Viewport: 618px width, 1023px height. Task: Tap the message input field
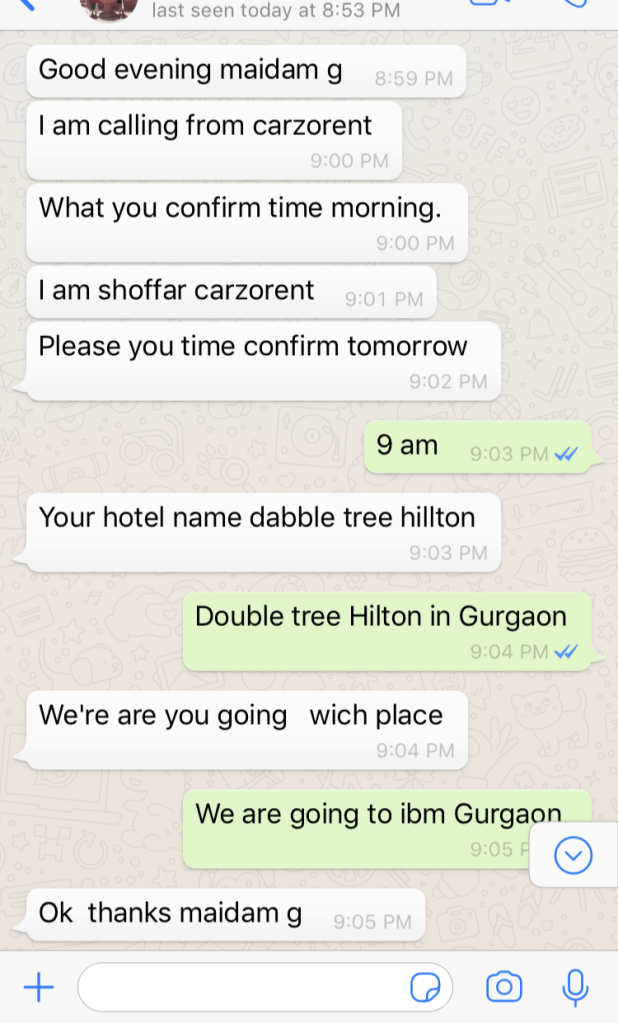click(240, 988)
